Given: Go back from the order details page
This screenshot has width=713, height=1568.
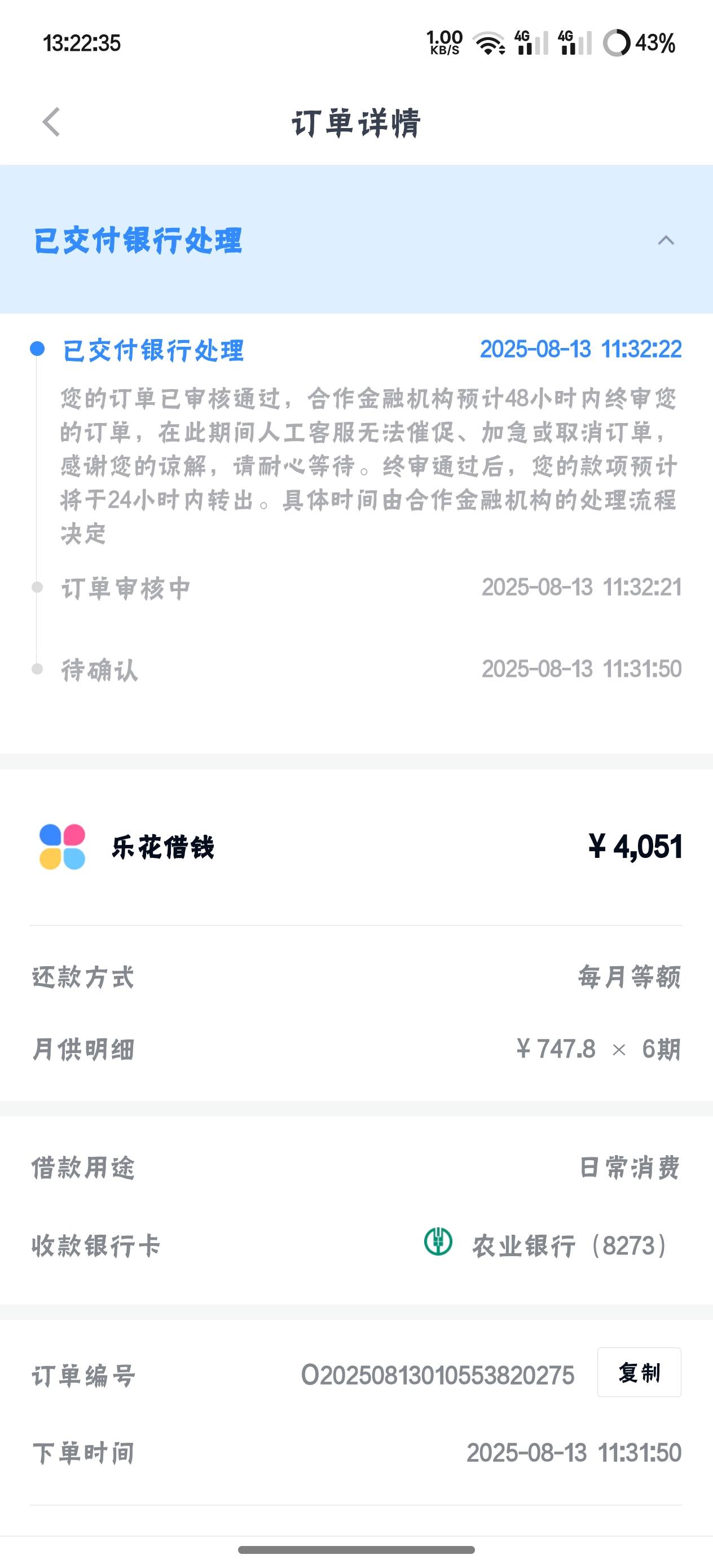Looking at the screenshot, I should tap(51, 122).
